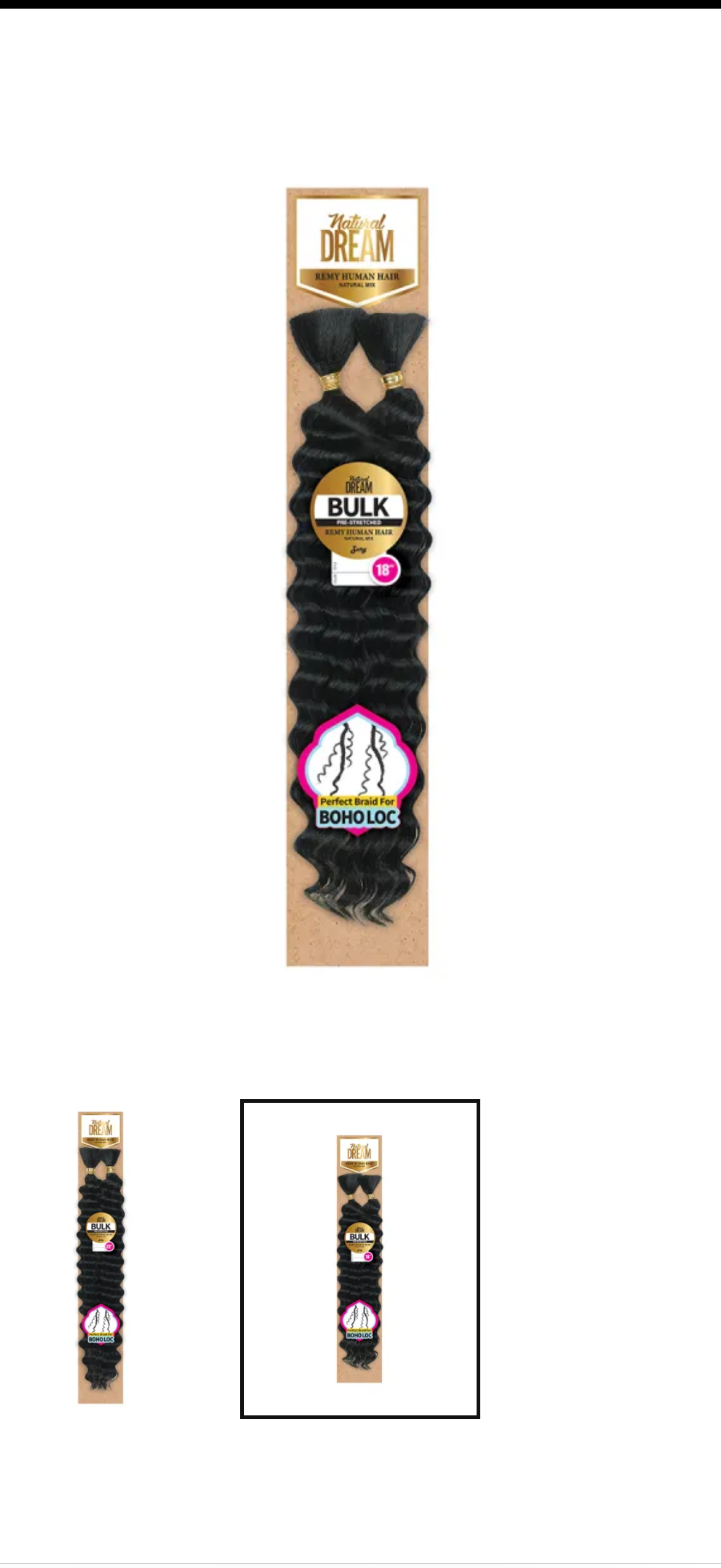Viewport: 721px width, 1568px height.
Task: Open the large main product image
Action: [x=357, y=577]
